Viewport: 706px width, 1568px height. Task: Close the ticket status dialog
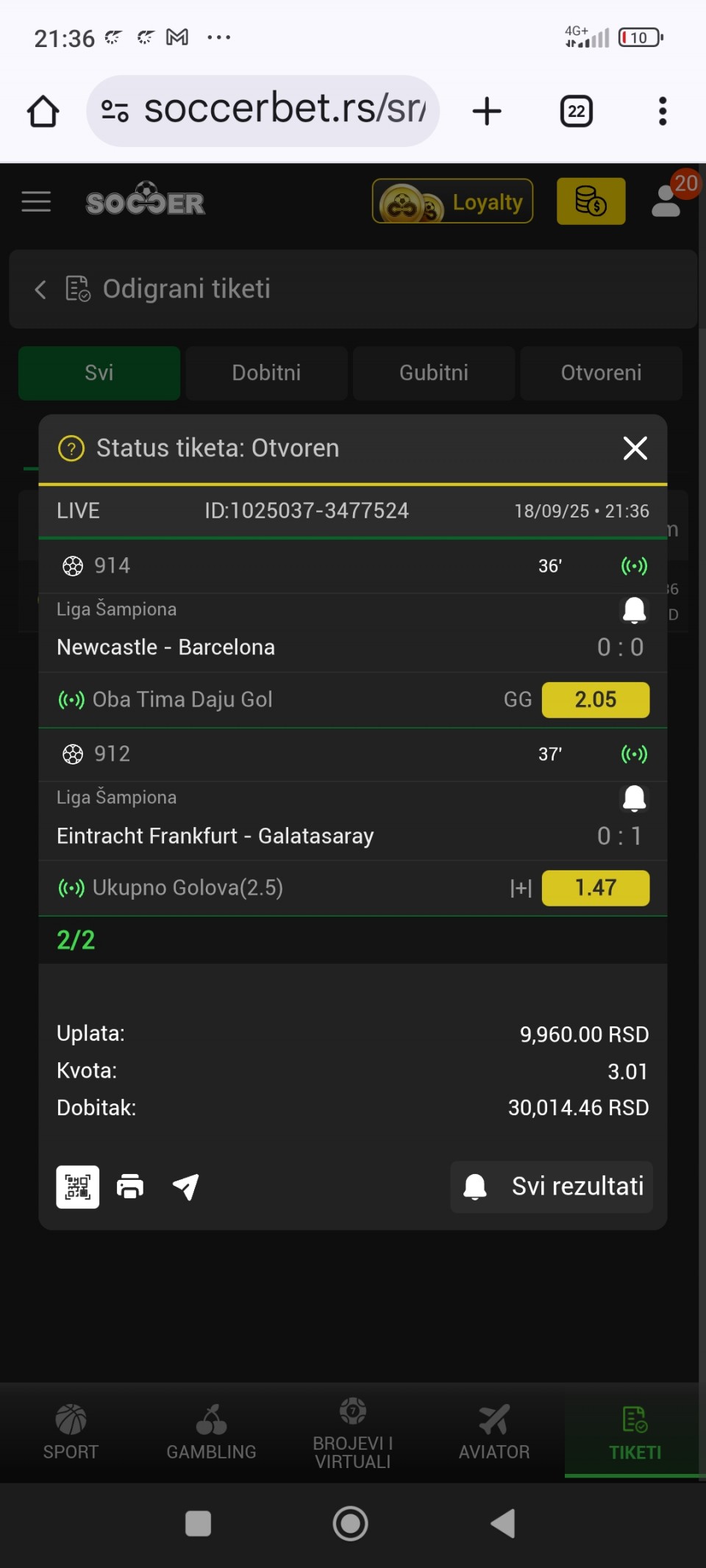point(635,448)
